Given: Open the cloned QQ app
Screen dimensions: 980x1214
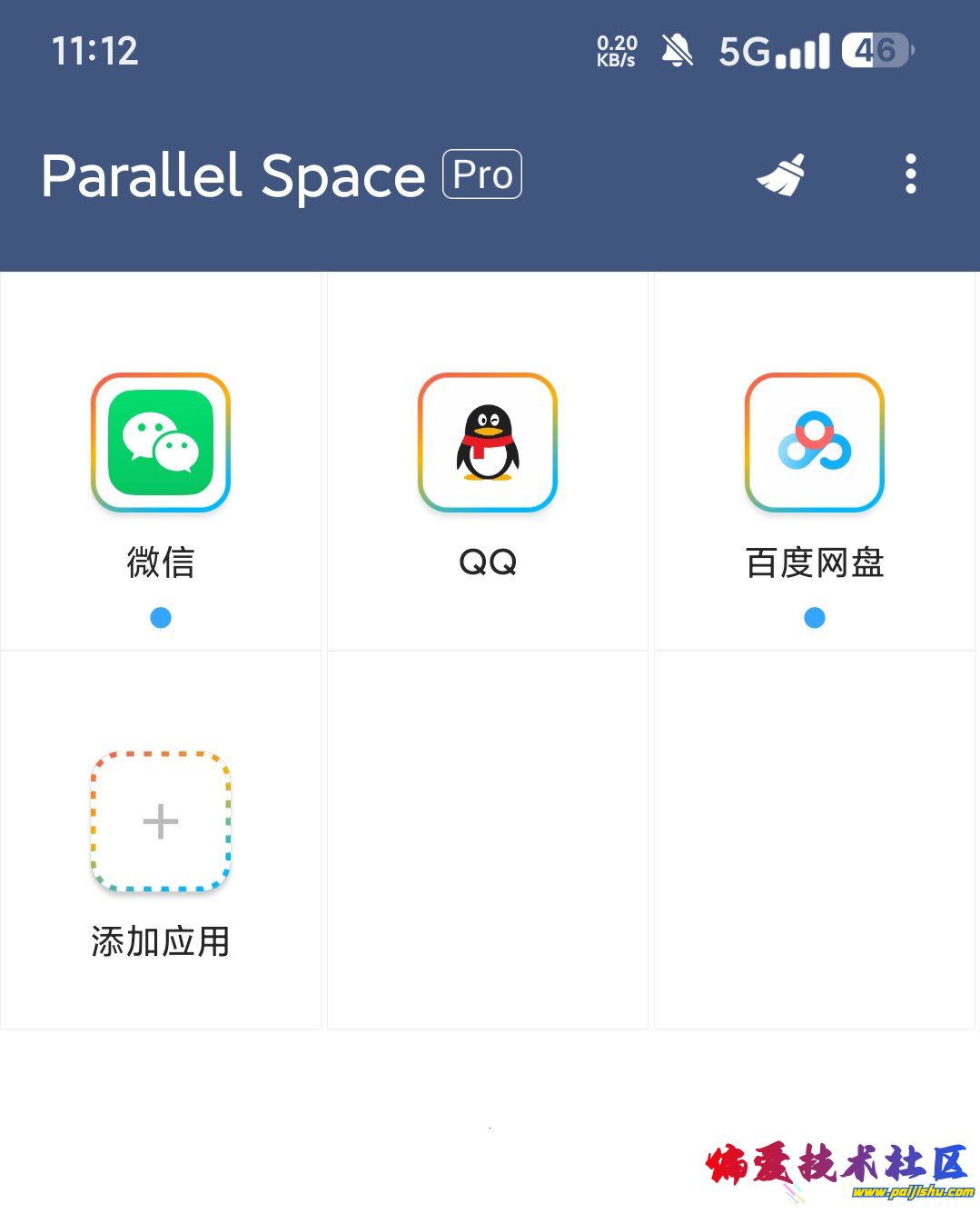Looking at the screenshot, I should tap(488, 443).
